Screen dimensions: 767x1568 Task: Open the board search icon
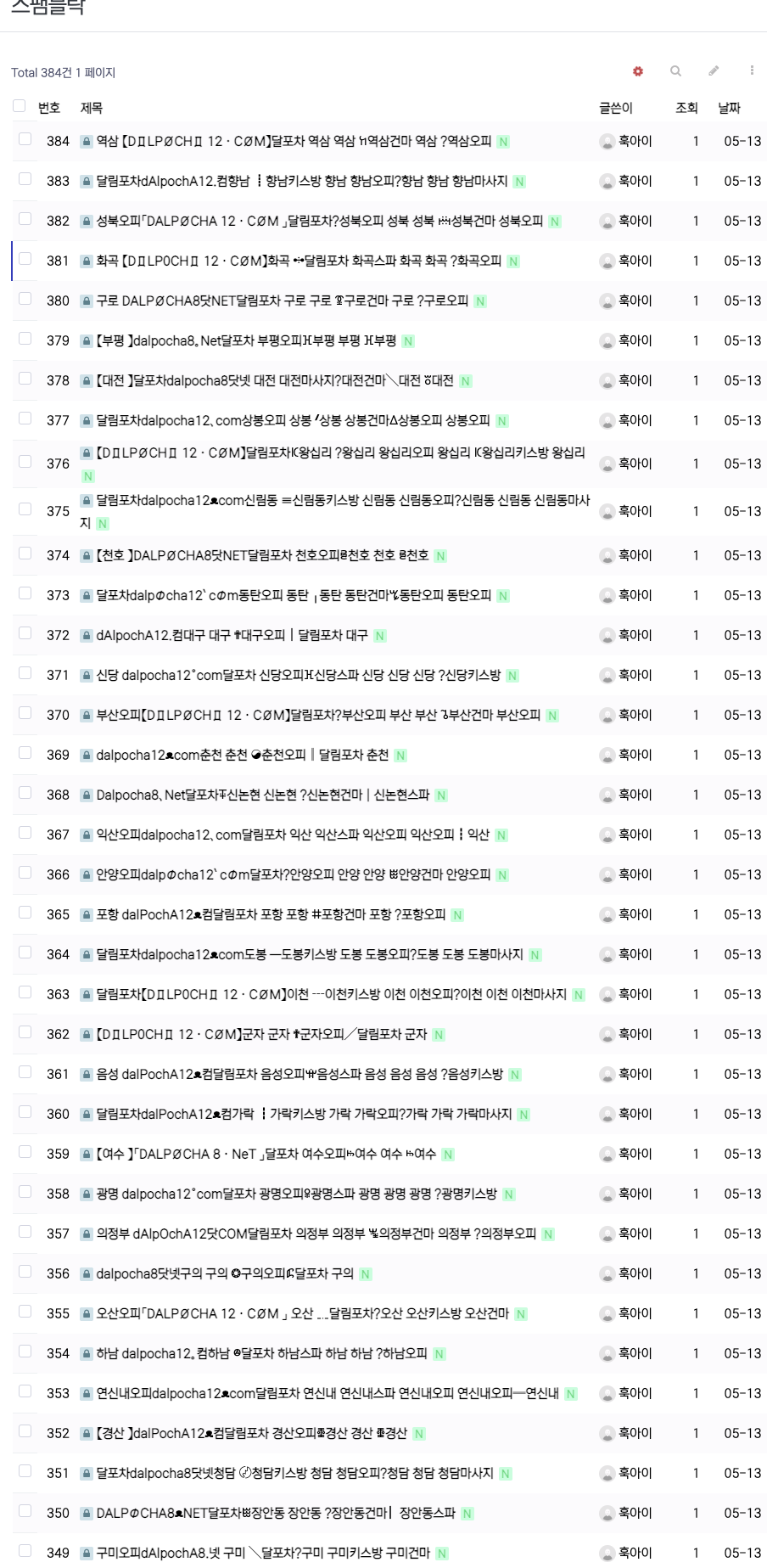675,71
